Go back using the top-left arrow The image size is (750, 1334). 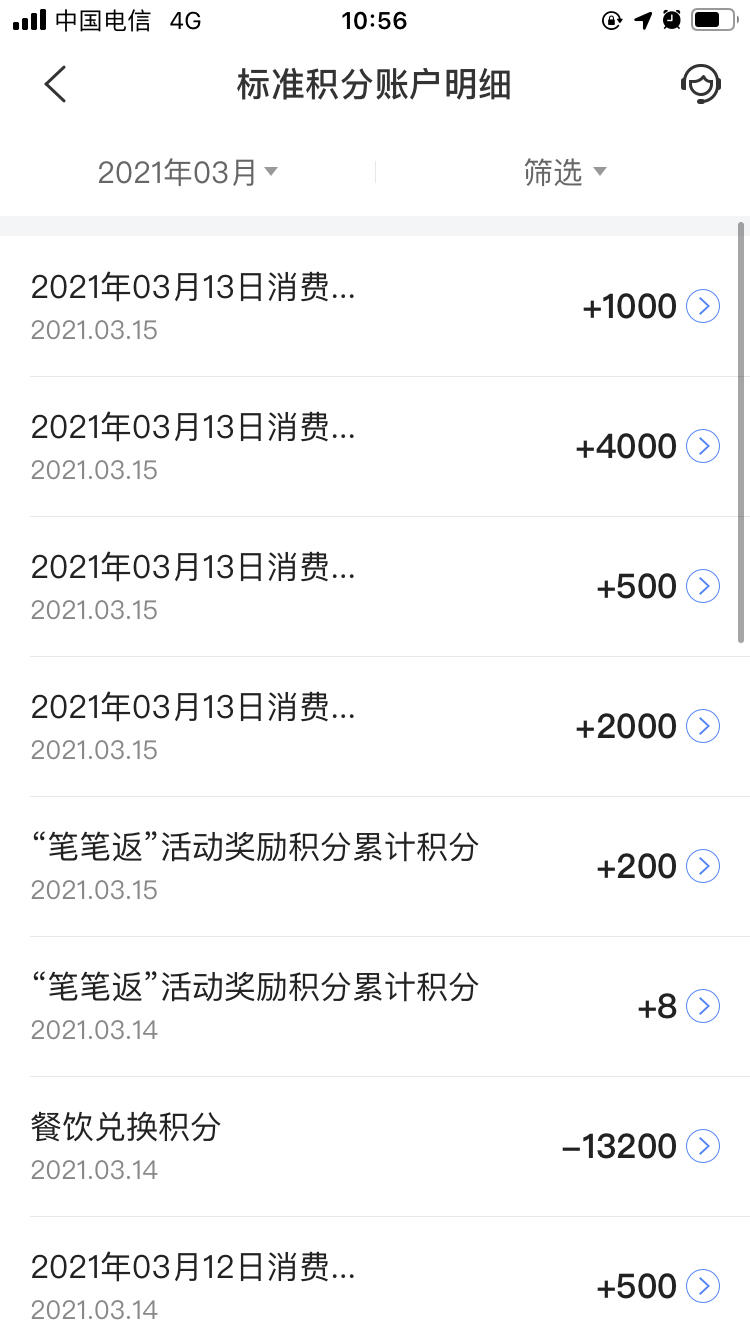pos(55,85)
